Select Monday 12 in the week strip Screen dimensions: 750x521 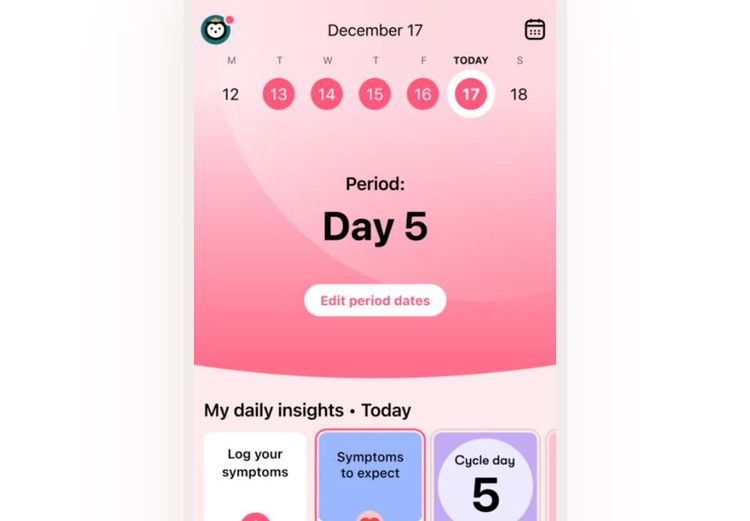tap(231, 95)
